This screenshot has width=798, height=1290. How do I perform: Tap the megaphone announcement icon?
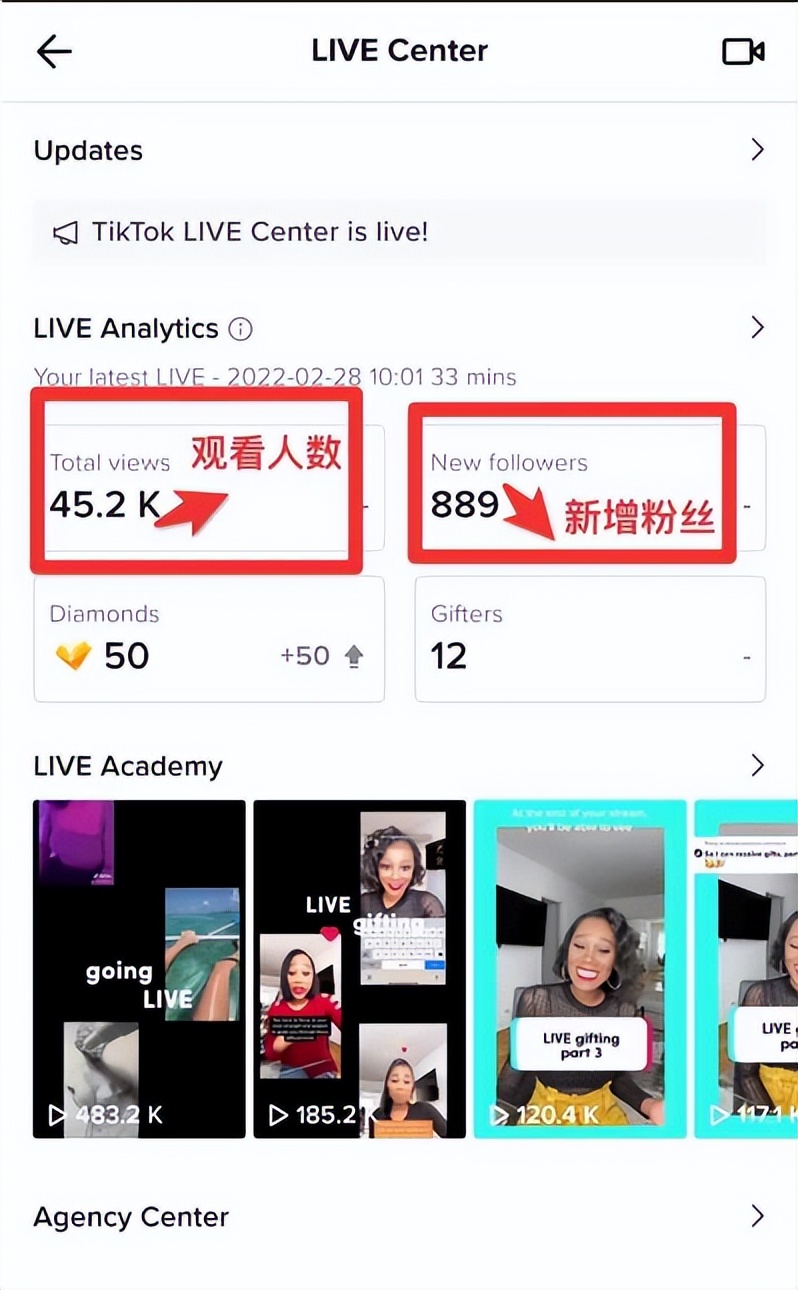tap(66, 232)
